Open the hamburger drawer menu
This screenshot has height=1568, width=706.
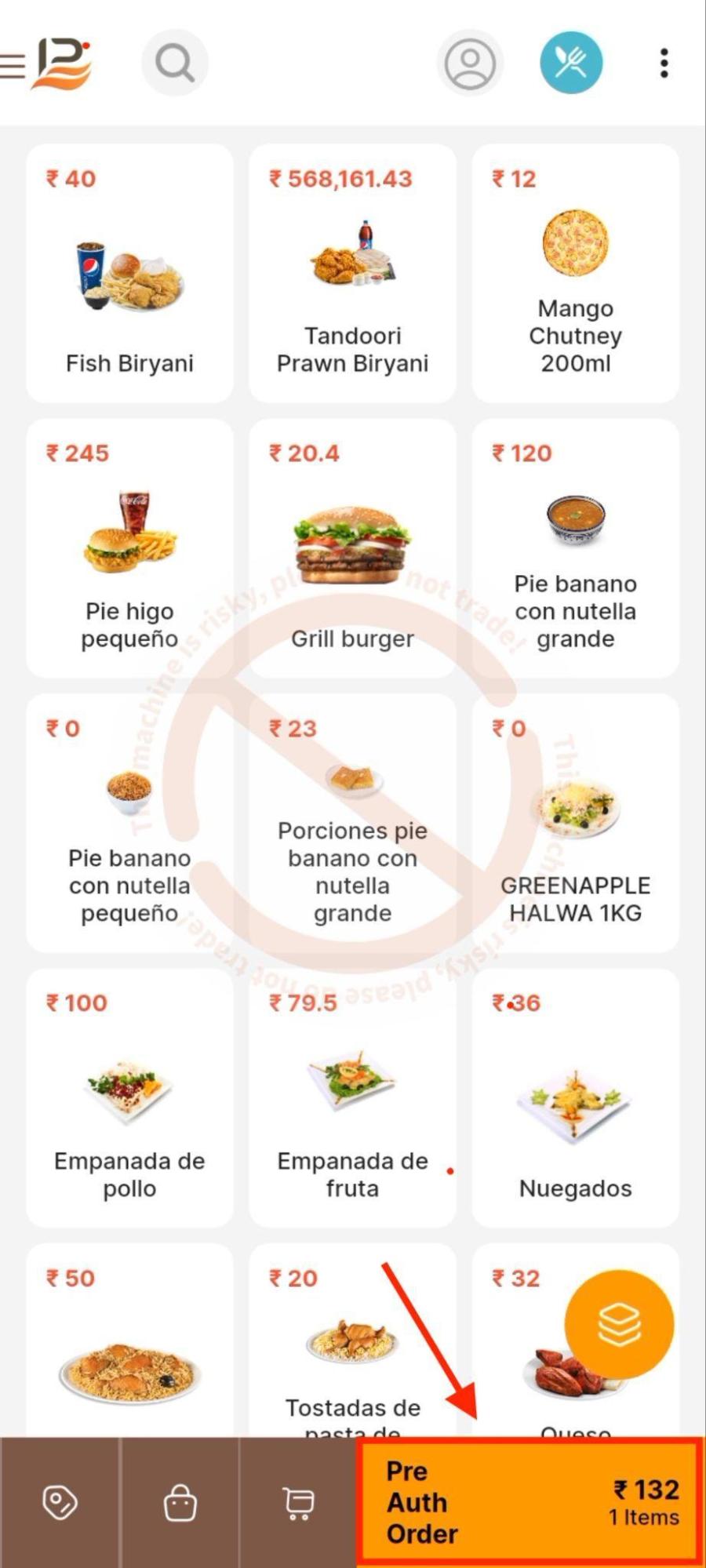pos(13,65)
